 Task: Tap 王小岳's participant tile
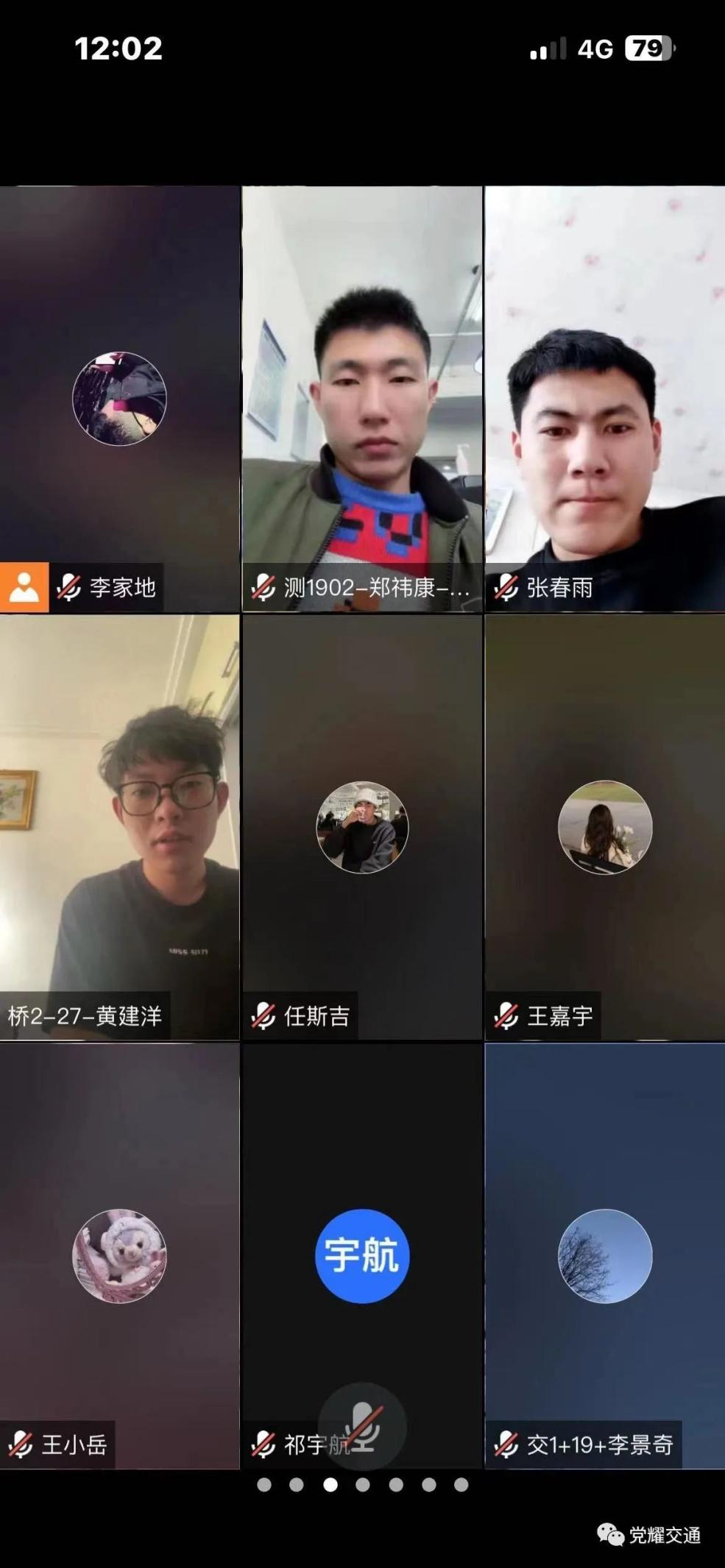(119, 1255)
